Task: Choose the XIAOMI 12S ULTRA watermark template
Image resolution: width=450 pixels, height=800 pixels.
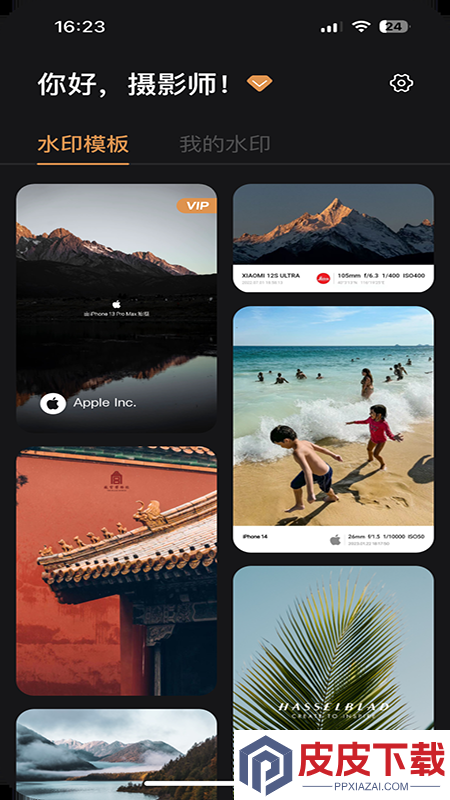Action: coord(334,238)
